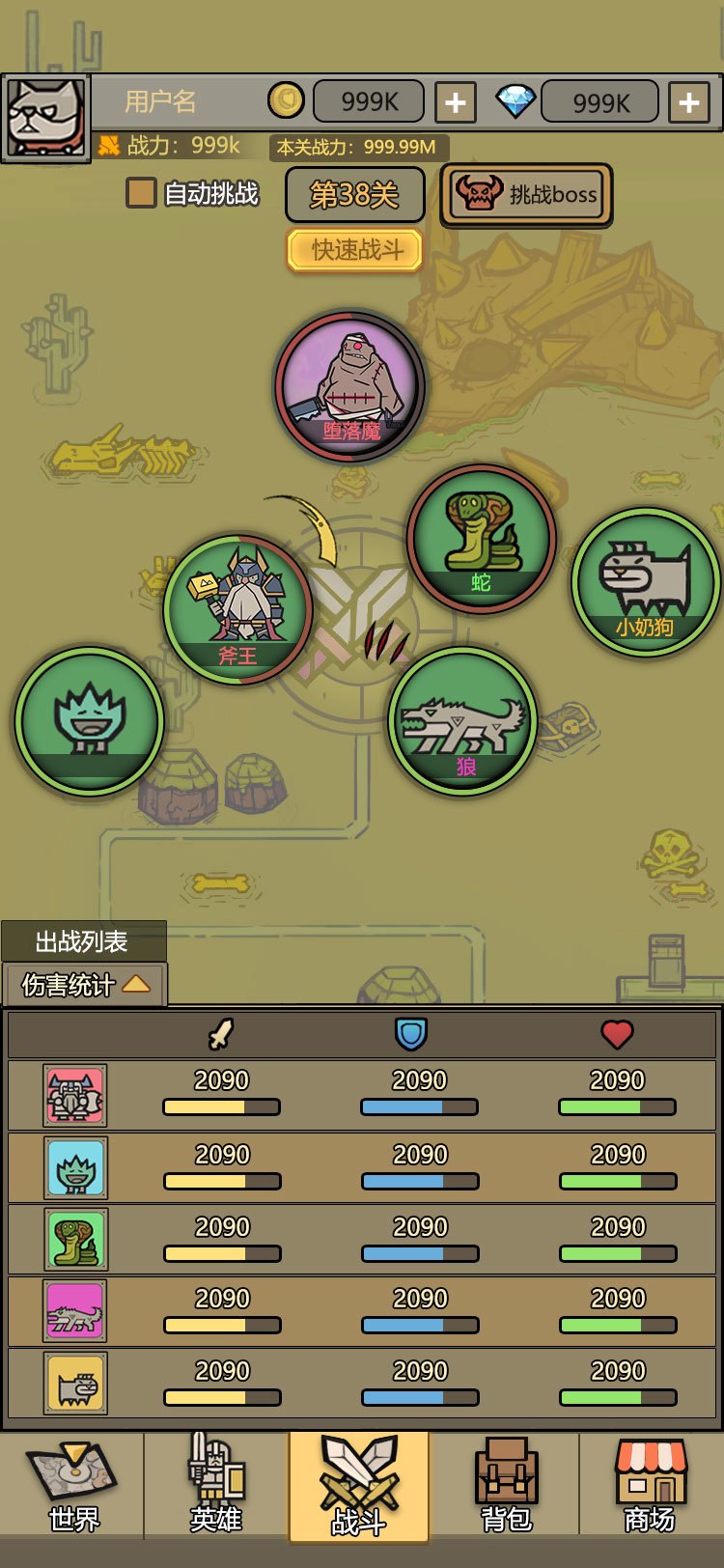The image size is (724, 1568).
Task: Open the user avatar profile
Action: click(45, 118)
